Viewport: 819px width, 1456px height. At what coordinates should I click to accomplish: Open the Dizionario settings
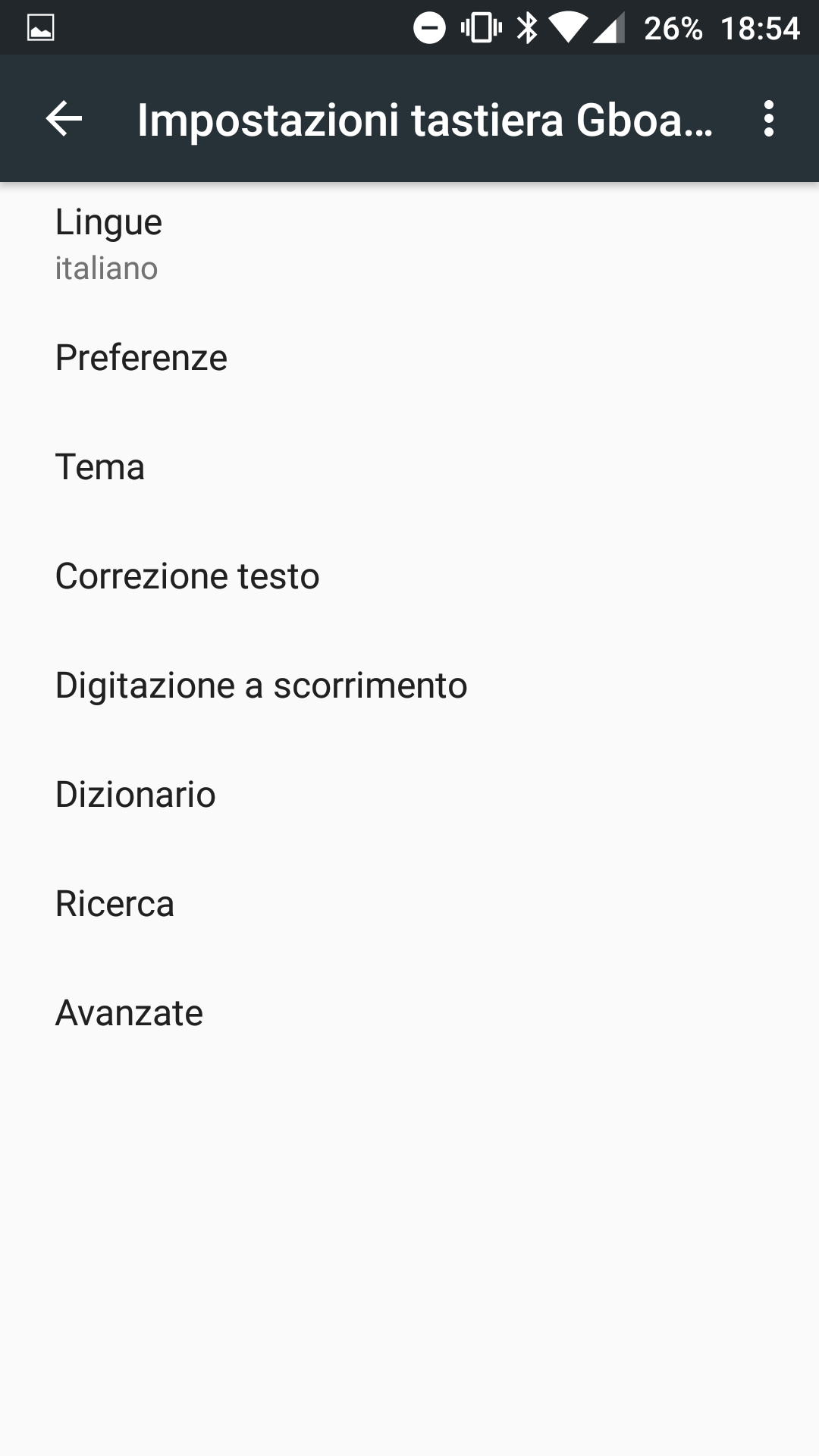point(409,794)
